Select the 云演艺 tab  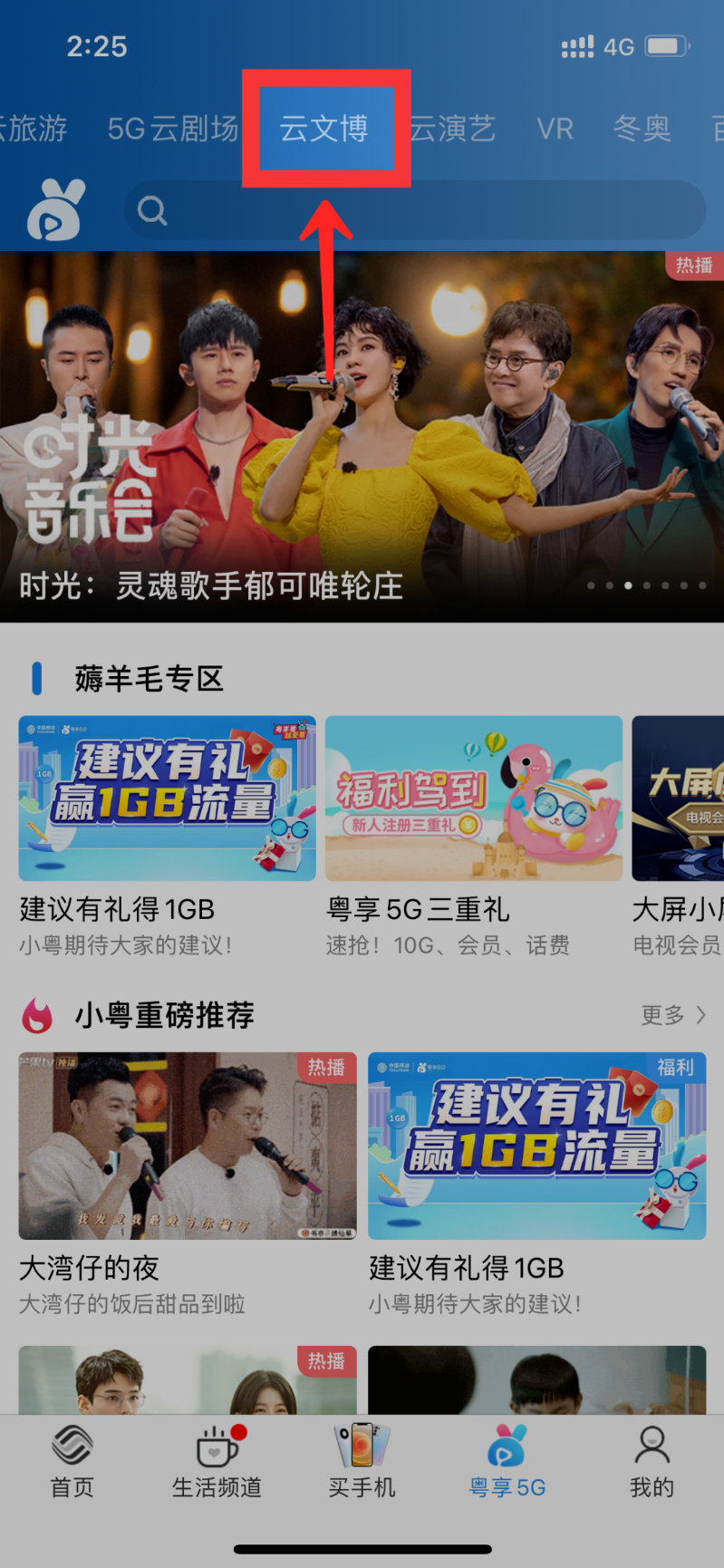click(x=452, y=129)
